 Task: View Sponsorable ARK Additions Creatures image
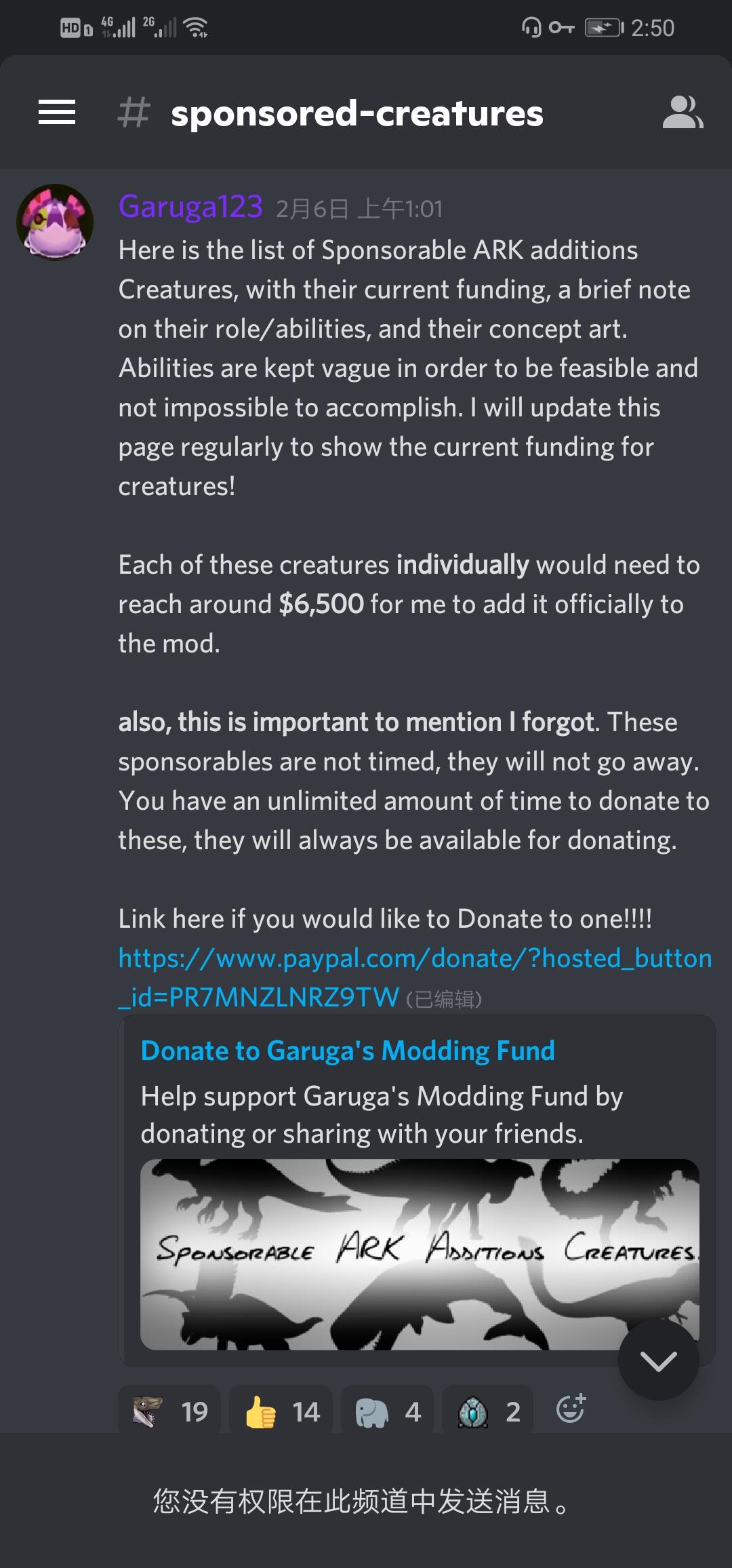pyautogui.click(x=380, y=1253)
